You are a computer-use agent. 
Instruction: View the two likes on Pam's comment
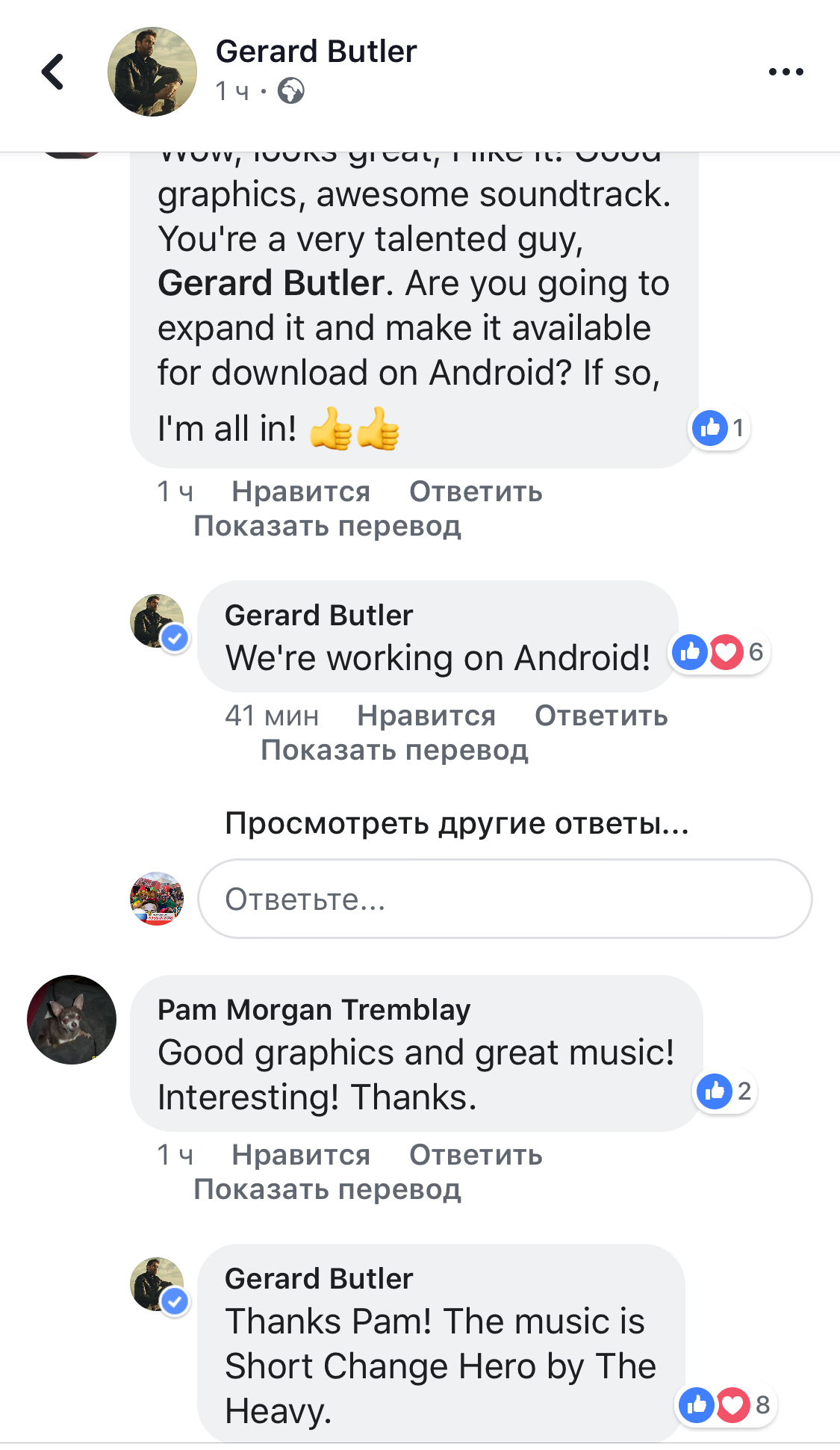(x=724, y=1091)
